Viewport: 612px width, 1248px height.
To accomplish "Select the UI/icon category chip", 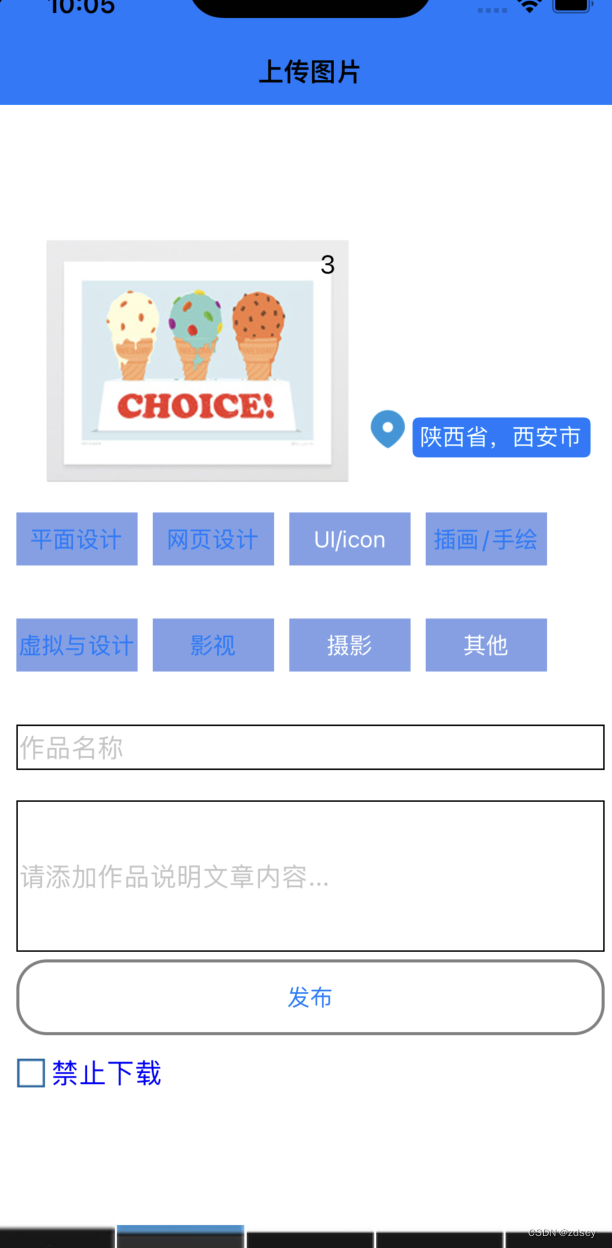I will pyautogui.click(x=349, y=539).
